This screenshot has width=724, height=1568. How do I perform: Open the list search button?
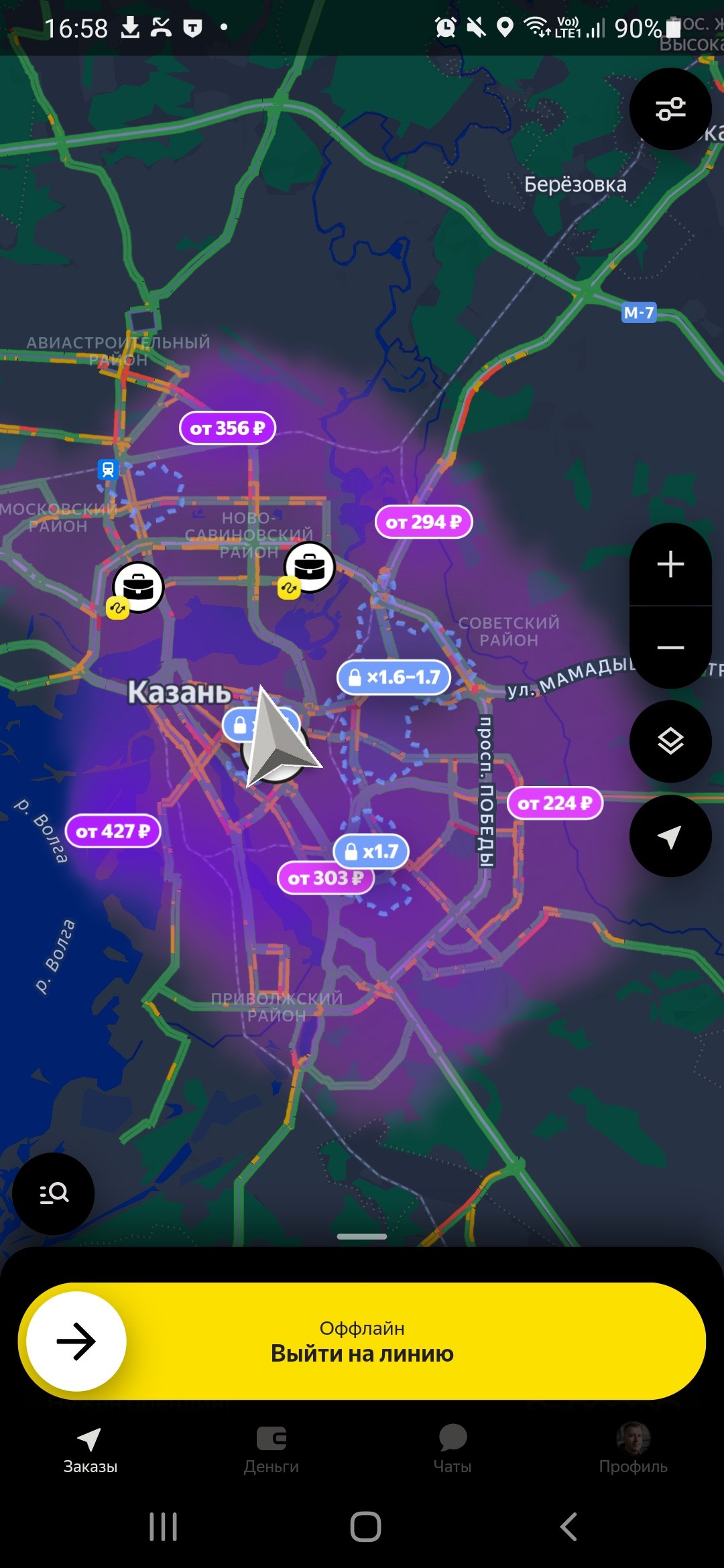(54, 1193)
